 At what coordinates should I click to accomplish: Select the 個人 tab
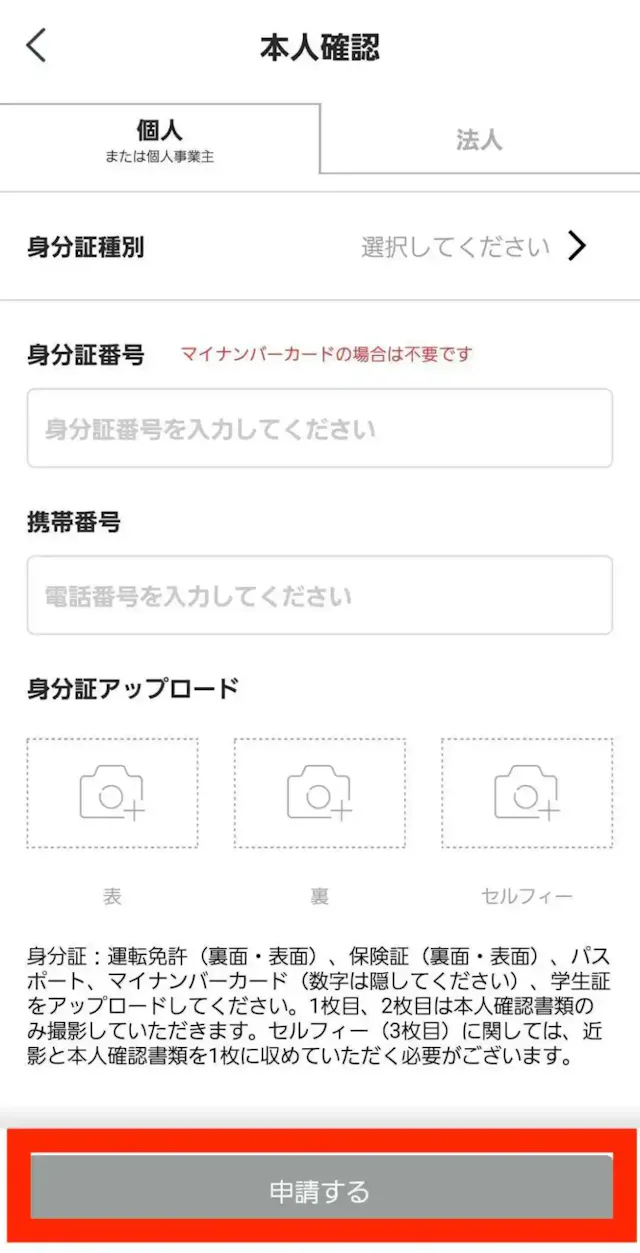click(x=160, y=140)
